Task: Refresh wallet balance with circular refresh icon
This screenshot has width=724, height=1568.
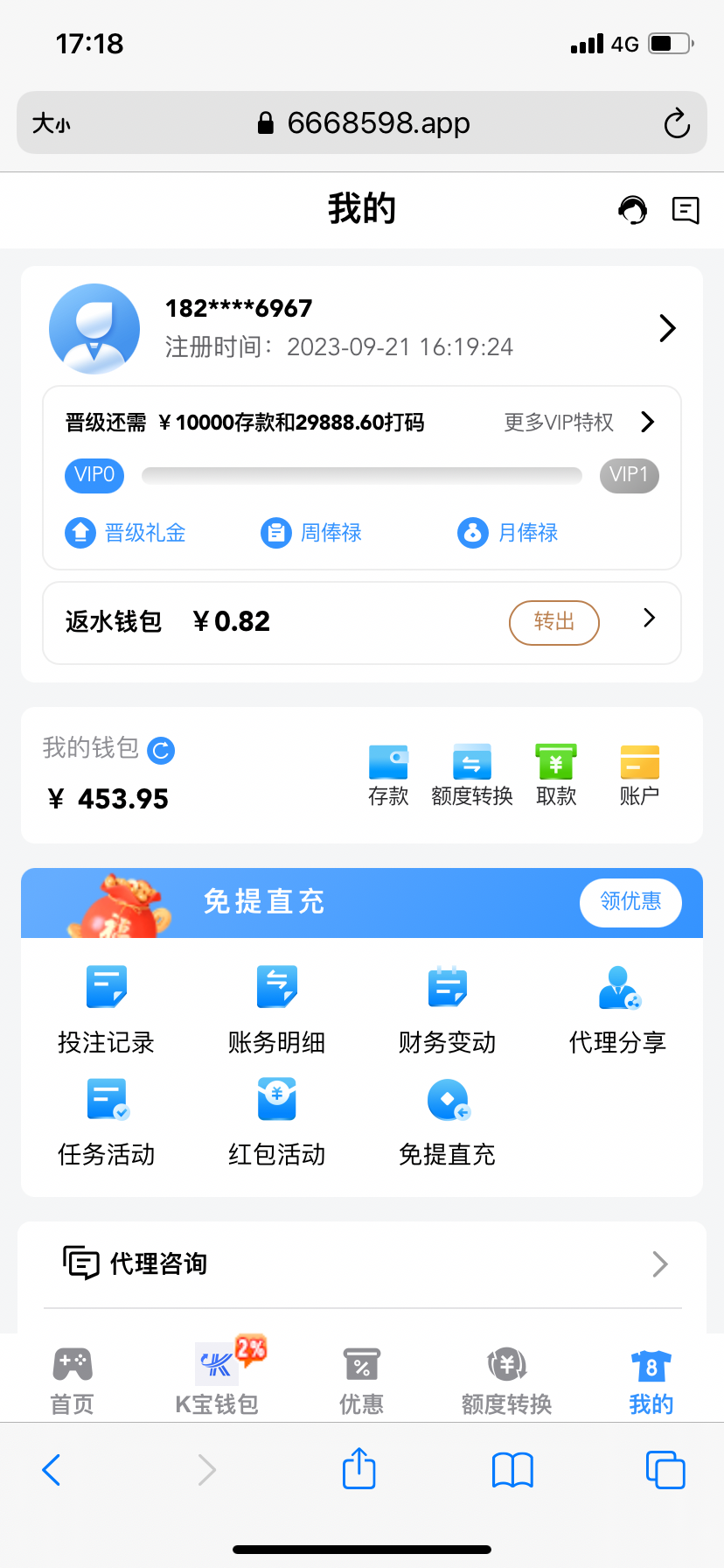Action: click(160, 750)
